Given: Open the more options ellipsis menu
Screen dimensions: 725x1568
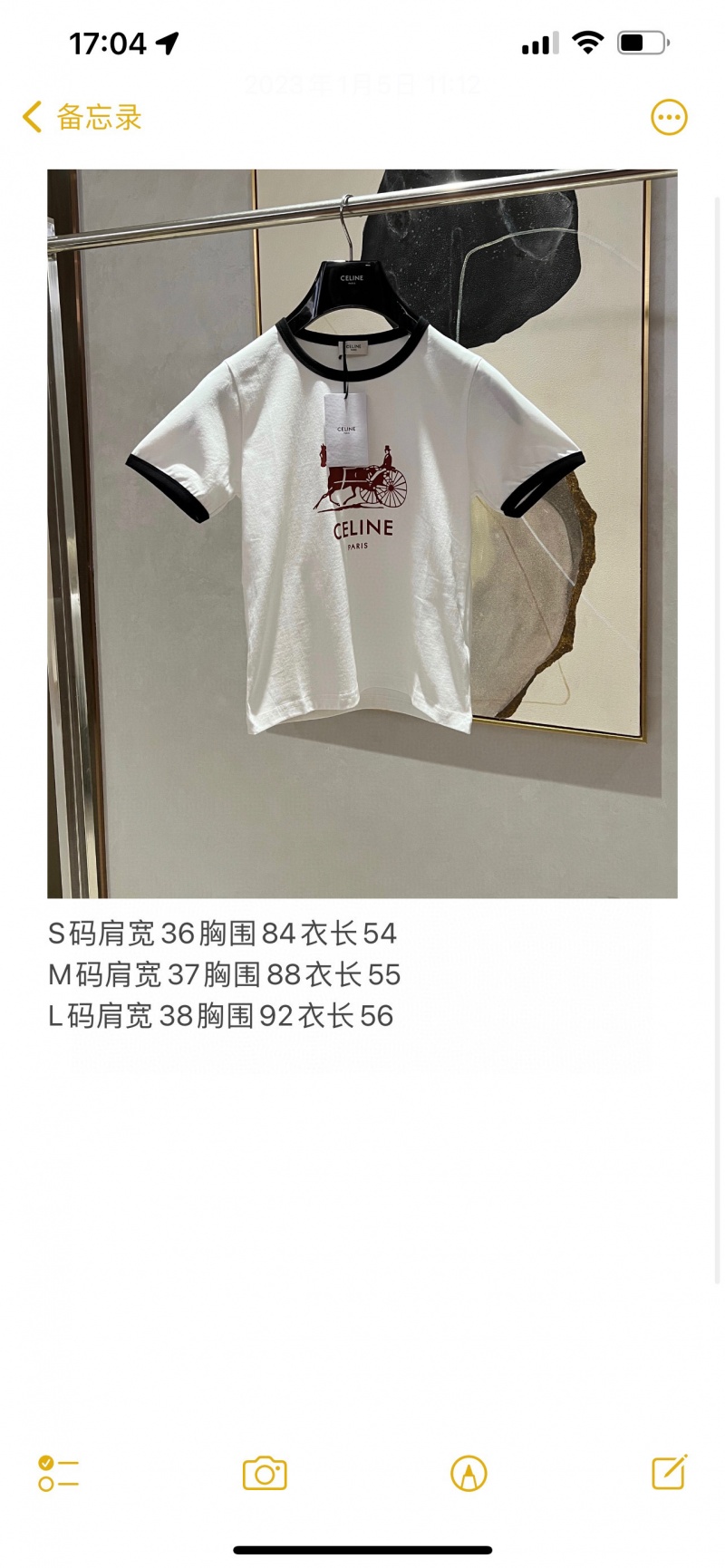Looking at the screenshot, I should point(669,117).
